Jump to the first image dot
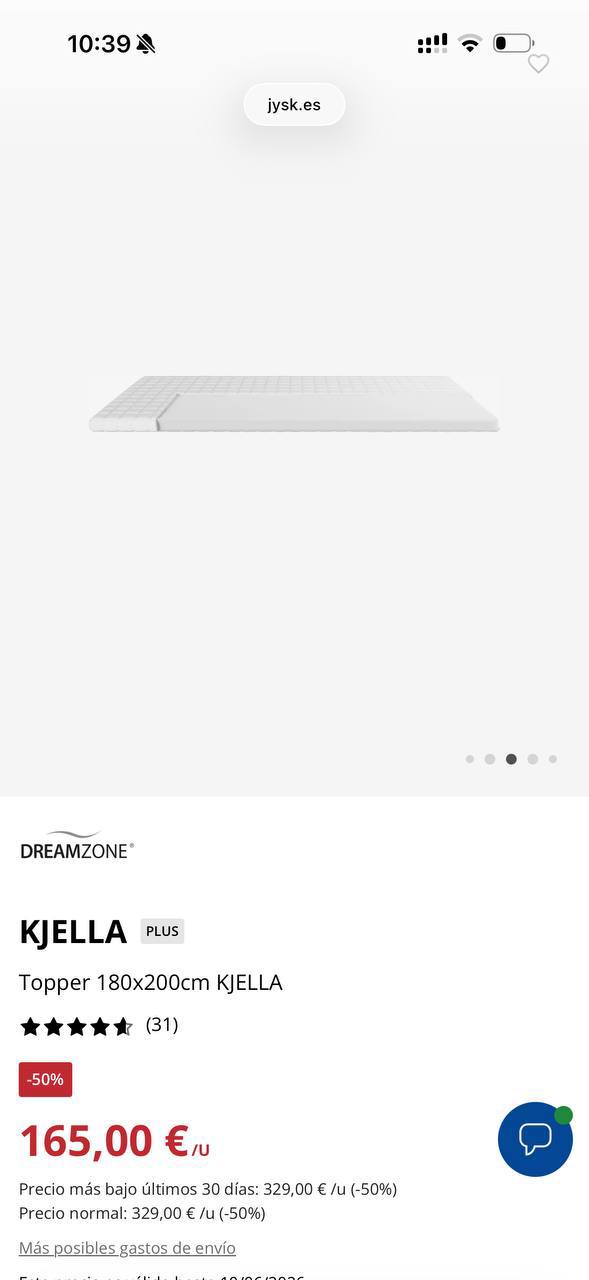This screenshot has height=1280, width=589. pos(470,759)
